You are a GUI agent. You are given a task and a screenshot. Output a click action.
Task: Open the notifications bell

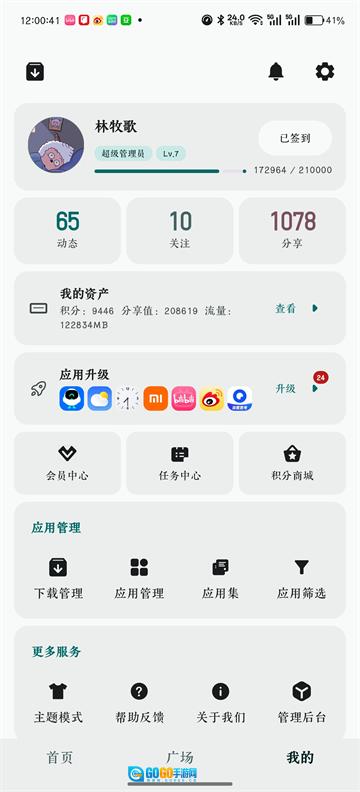click(276, 72)
